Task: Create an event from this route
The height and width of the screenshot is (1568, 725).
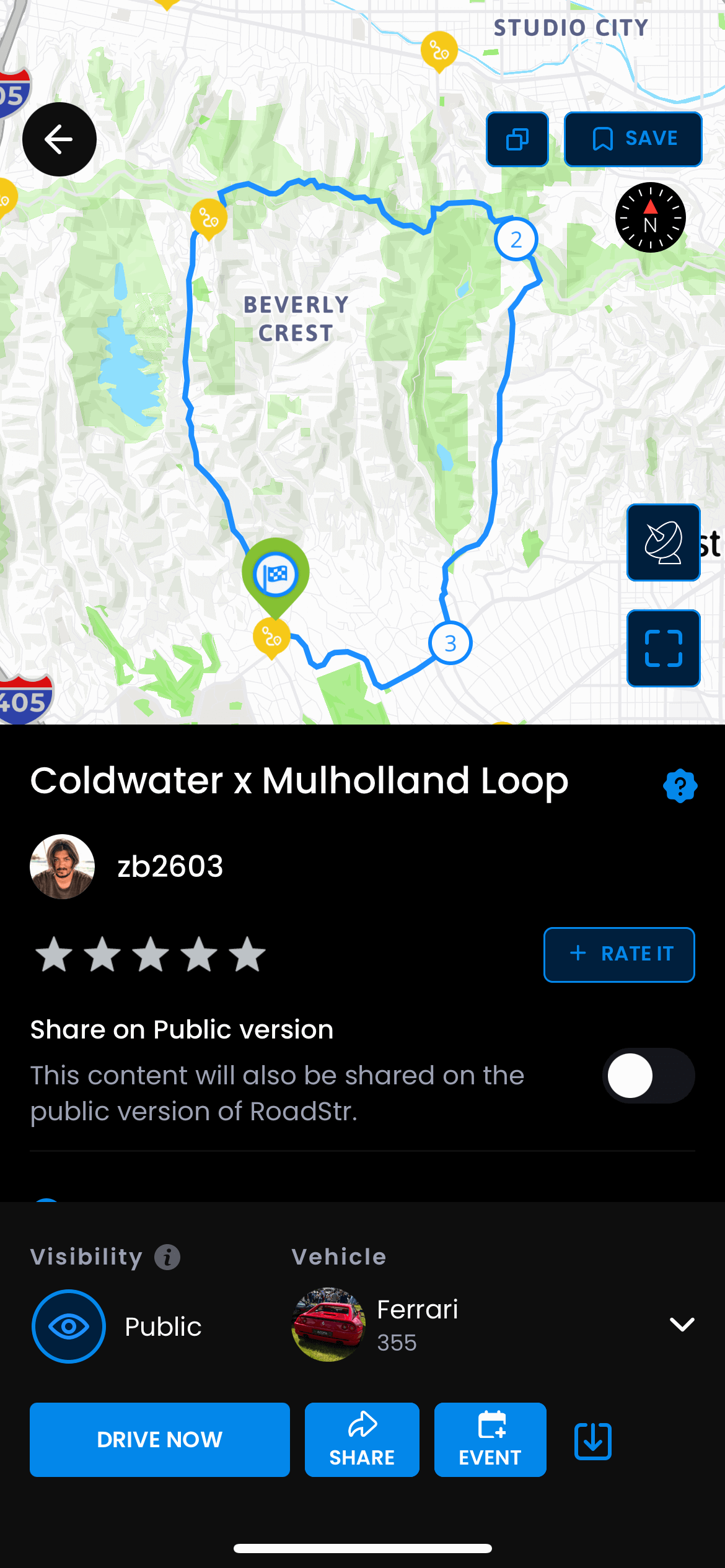Action: click(x=490, y=1440)
